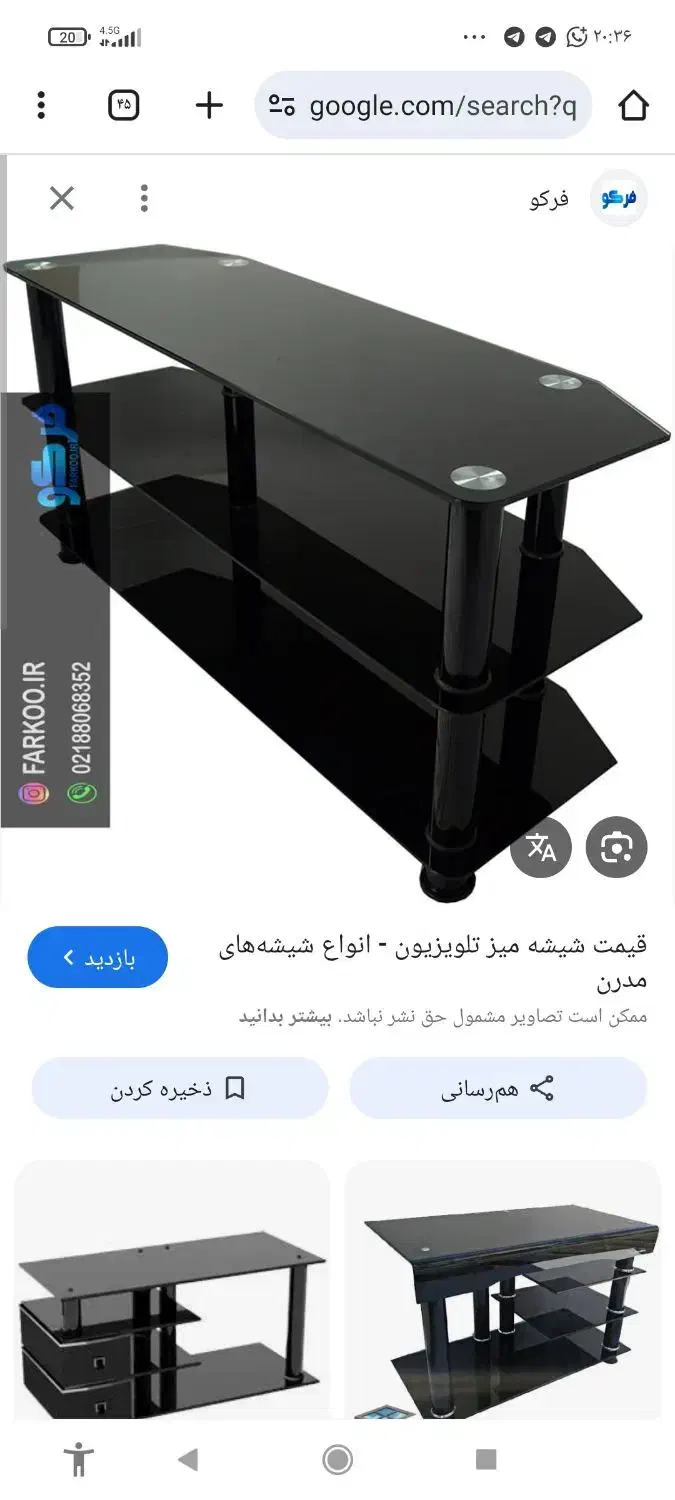Open recent apps from navigation bar

pos(486,1460)
